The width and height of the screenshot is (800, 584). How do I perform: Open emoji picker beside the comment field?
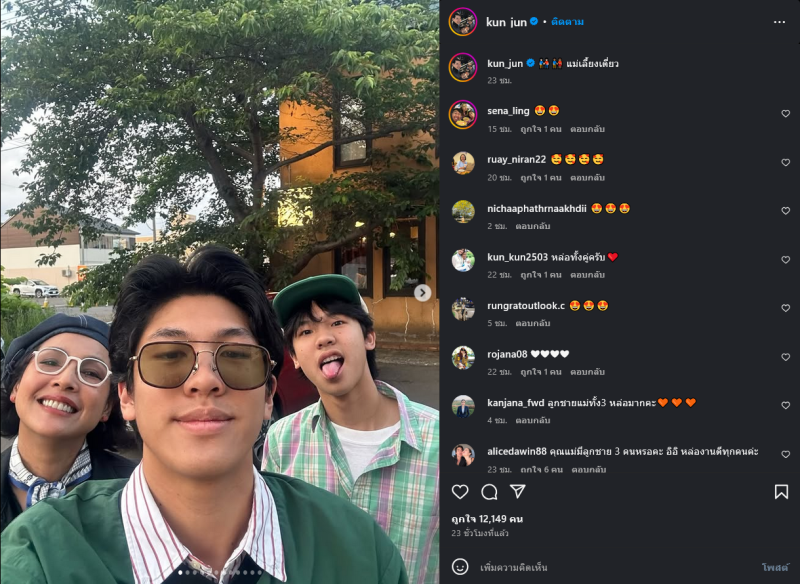[460, 567]
